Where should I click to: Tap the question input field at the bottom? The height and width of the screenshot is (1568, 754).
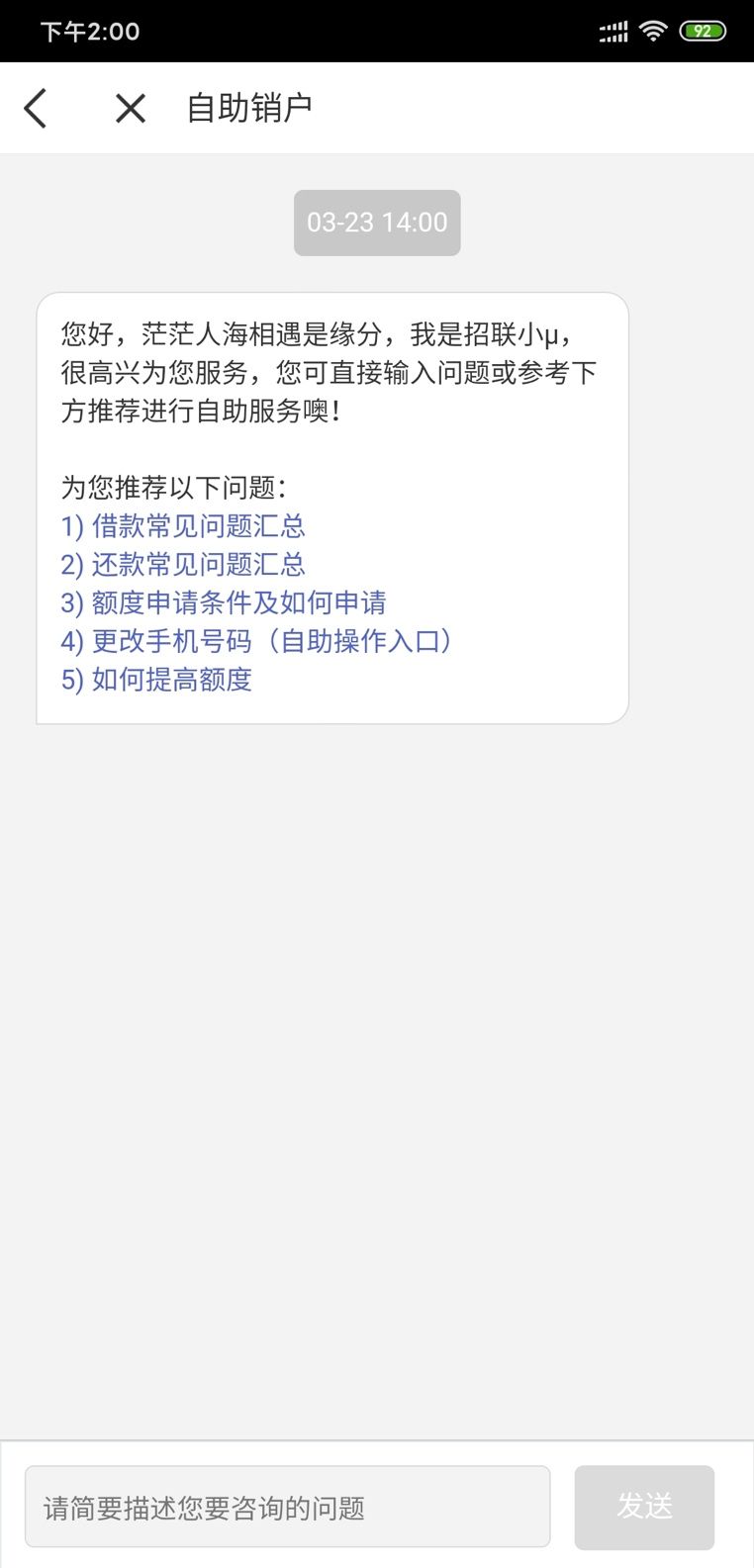[288, 1506]
